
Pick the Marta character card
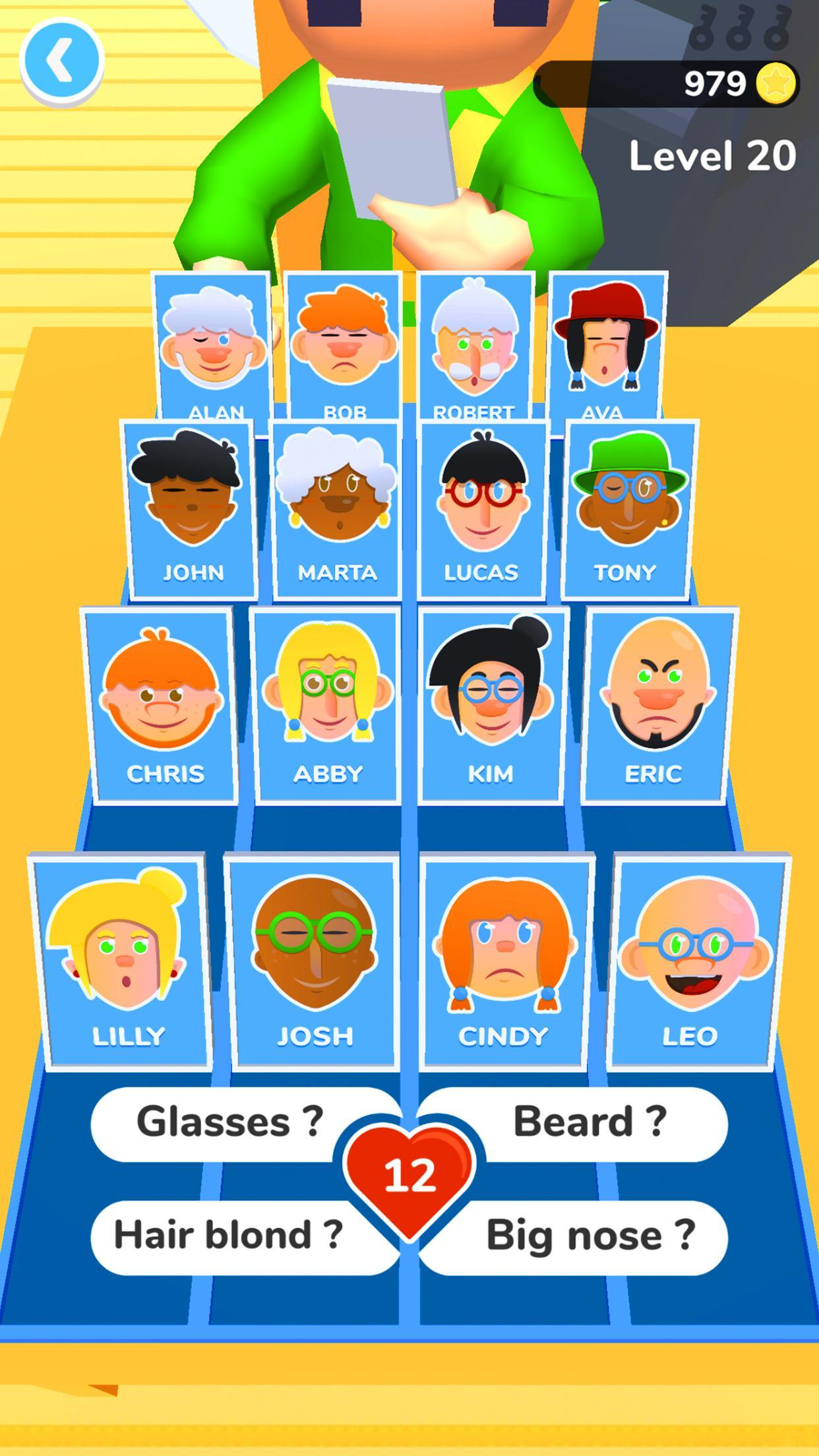coord(337,508)
